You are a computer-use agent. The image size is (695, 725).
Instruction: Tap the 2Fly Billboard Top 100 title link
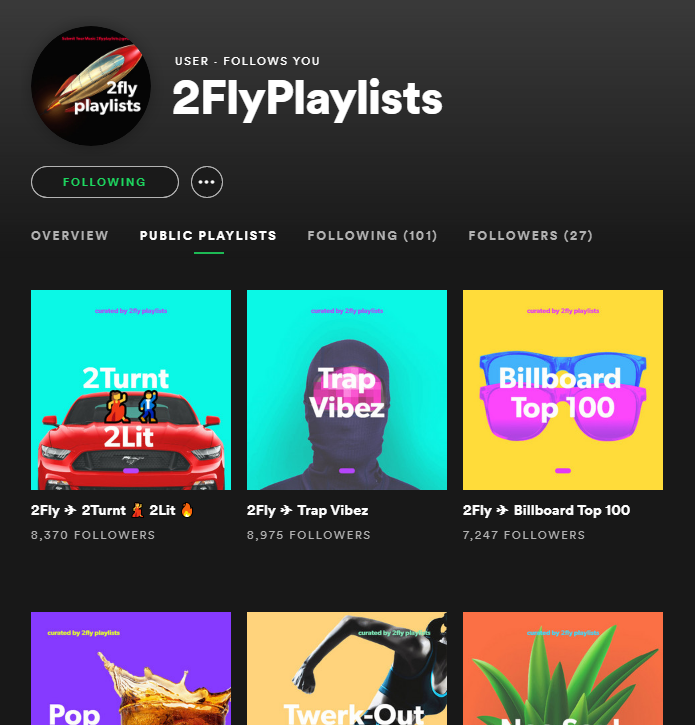click(x=547, y=510)
